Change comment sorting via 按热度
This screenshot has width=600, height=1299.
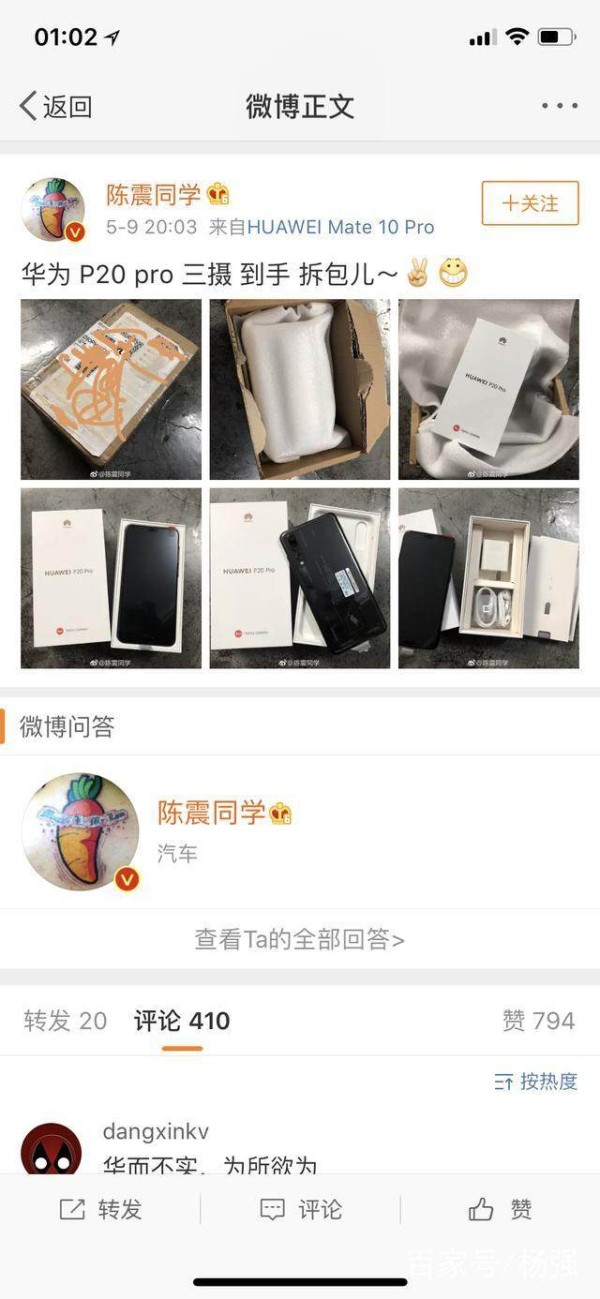click(537, 1081)
